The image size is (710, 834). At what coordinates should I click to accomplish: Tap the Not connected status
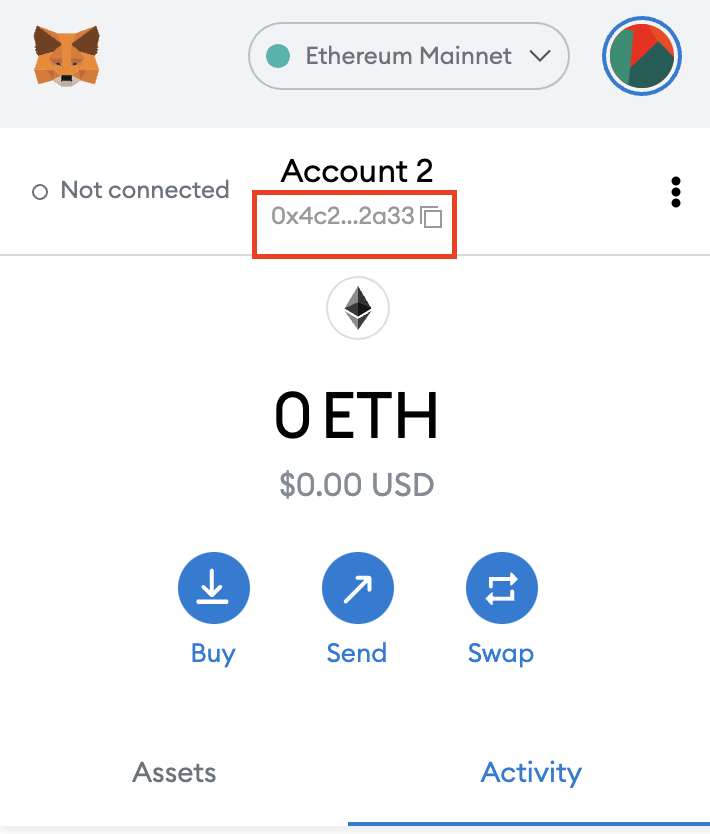tap(131, 190)
